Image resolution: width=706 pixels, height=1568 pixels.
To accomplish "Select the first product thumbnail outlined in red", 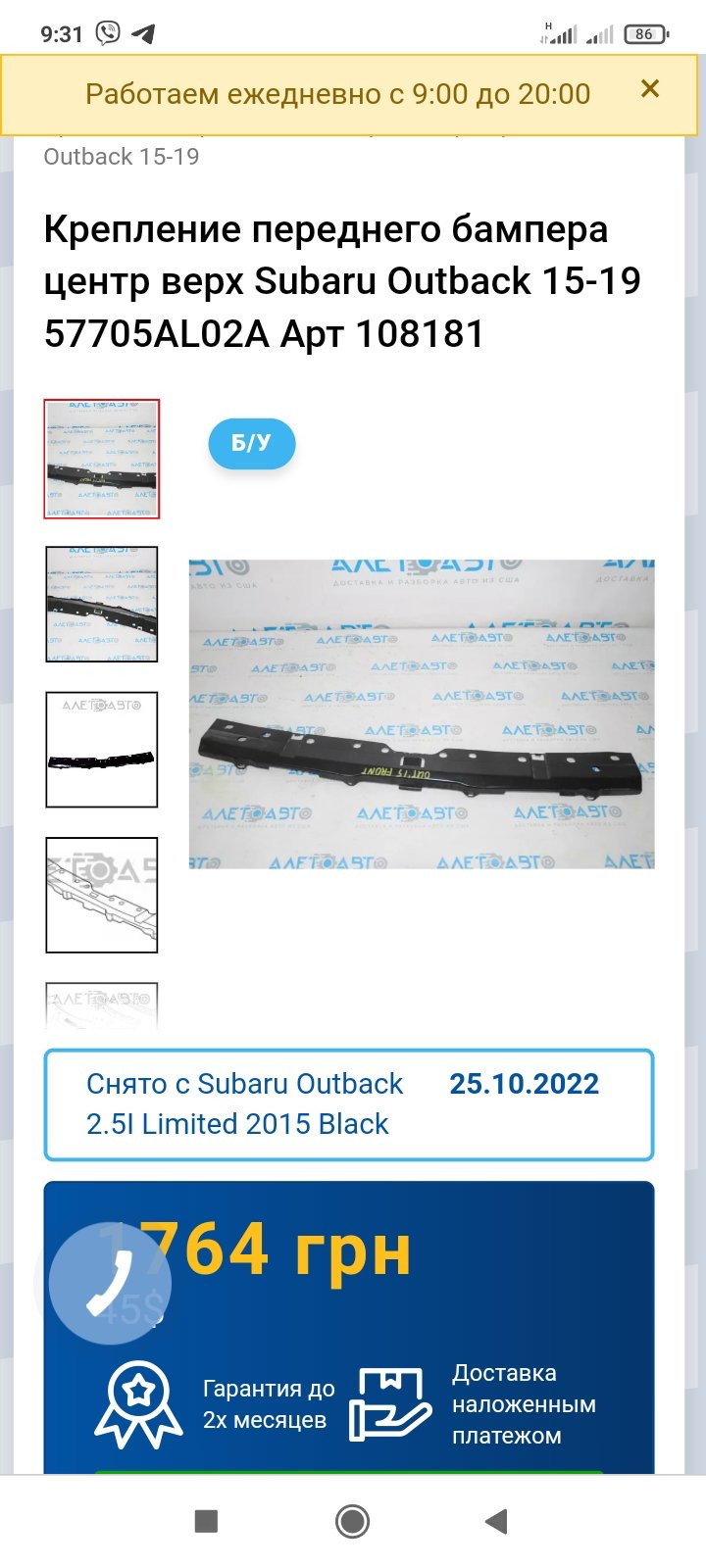I will click(102, 459).
